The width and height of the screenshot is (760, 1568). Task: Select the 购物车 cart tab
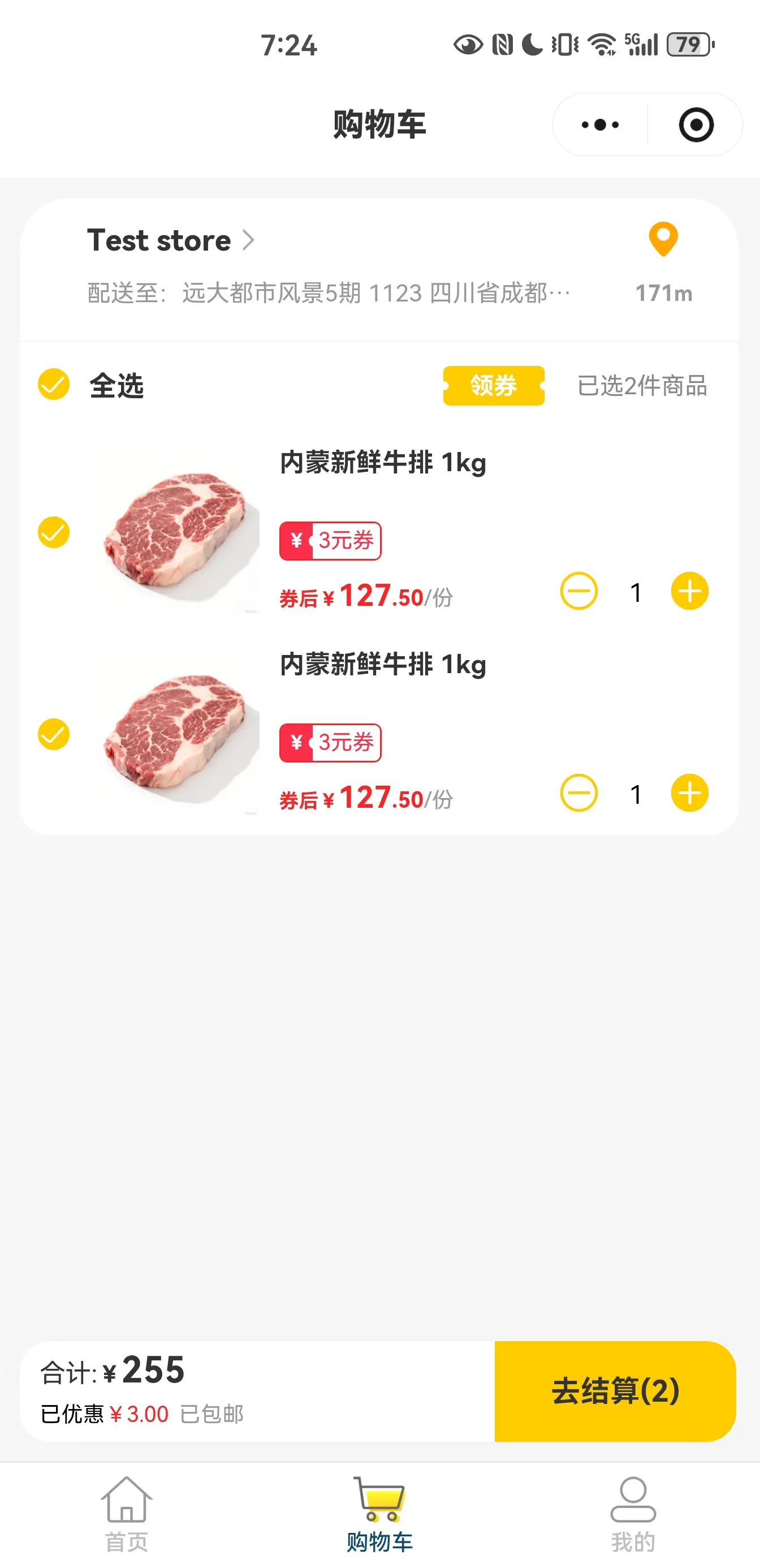coord(379,1514)
